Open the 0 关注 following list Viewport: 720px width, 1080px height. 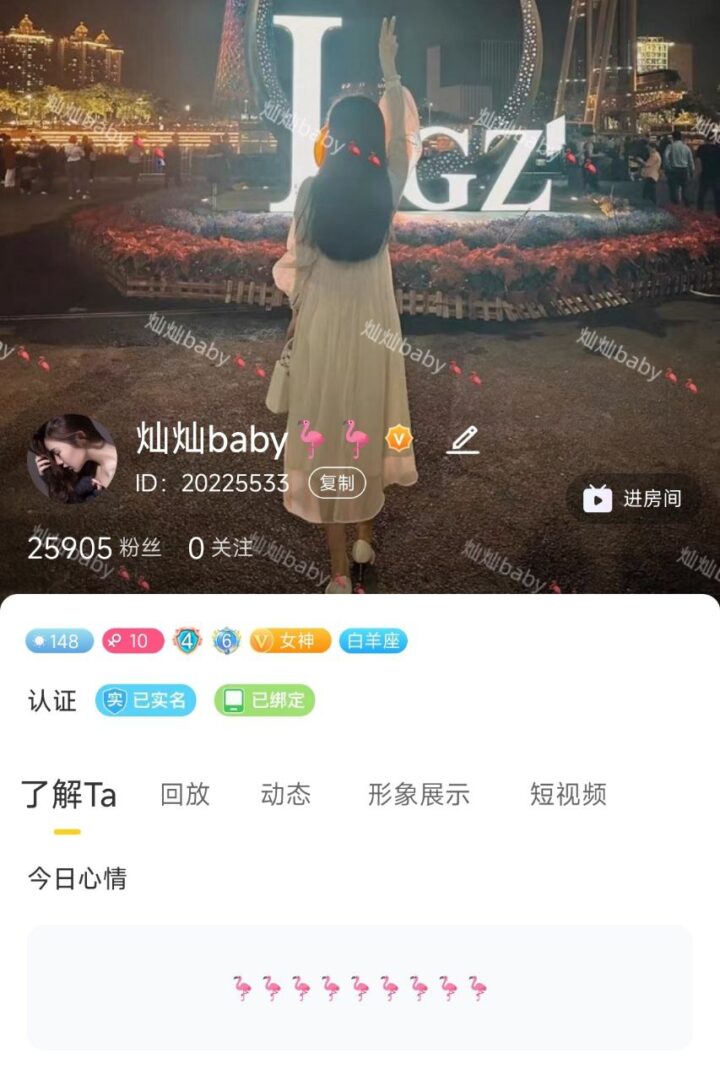click(220, 548)
